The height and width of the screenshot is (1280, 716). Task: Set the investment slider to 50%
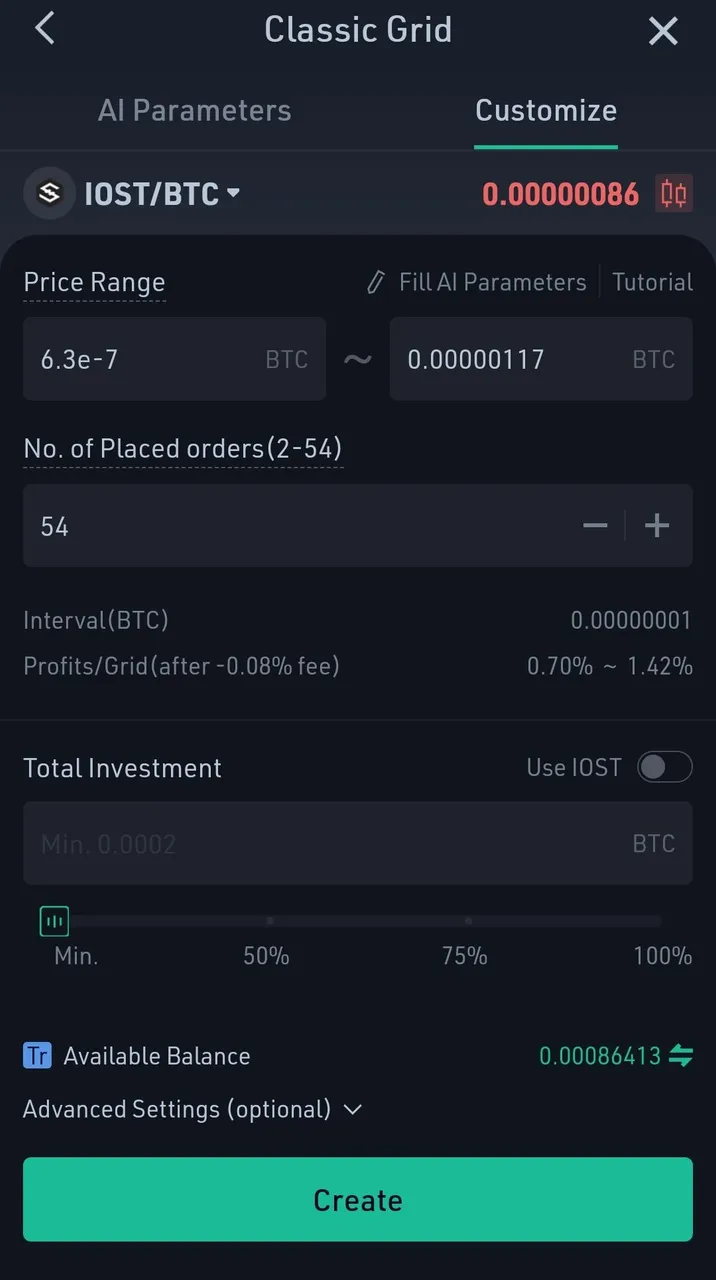point(269,921)
